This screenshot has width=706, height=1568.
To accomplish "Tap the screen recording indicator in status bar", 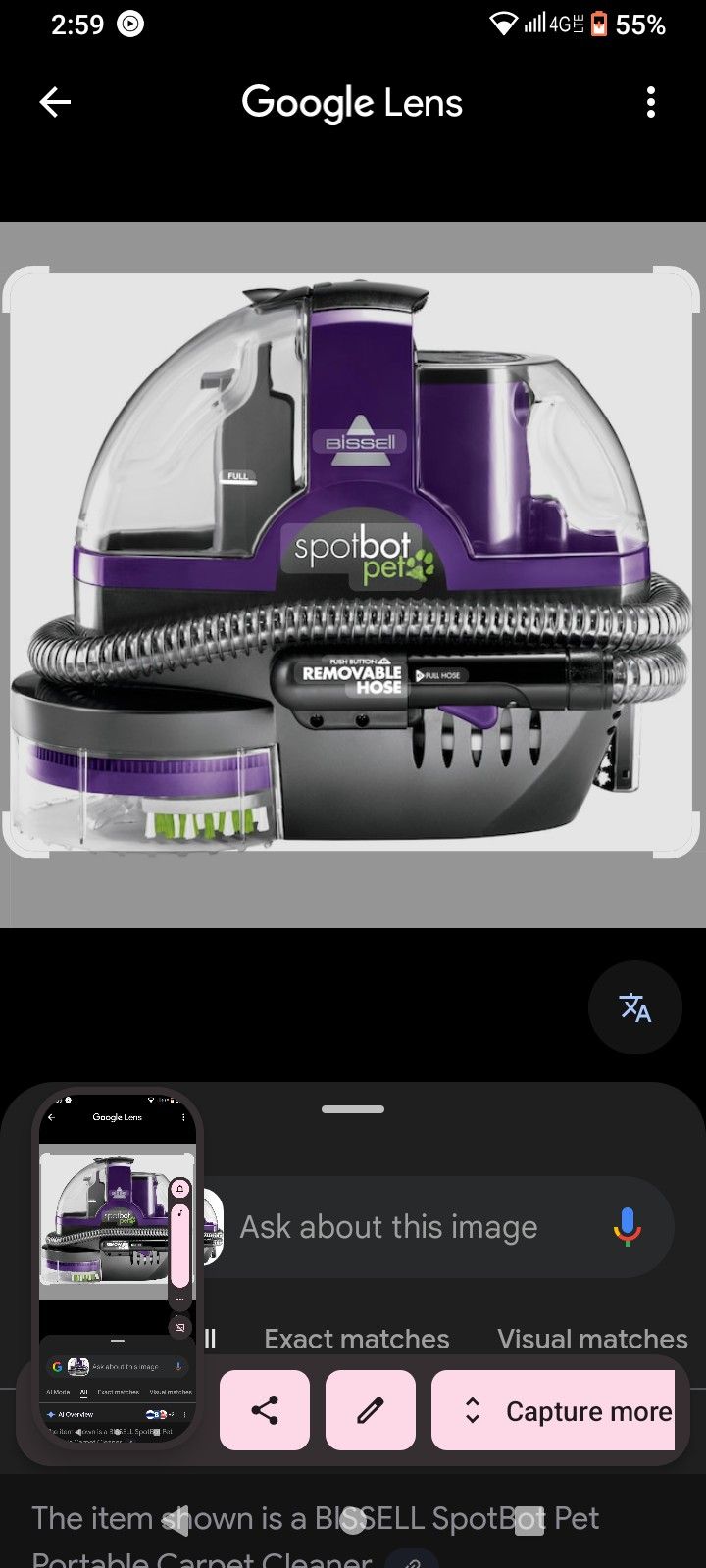I will pyautogui.click(x=130, y=24).
